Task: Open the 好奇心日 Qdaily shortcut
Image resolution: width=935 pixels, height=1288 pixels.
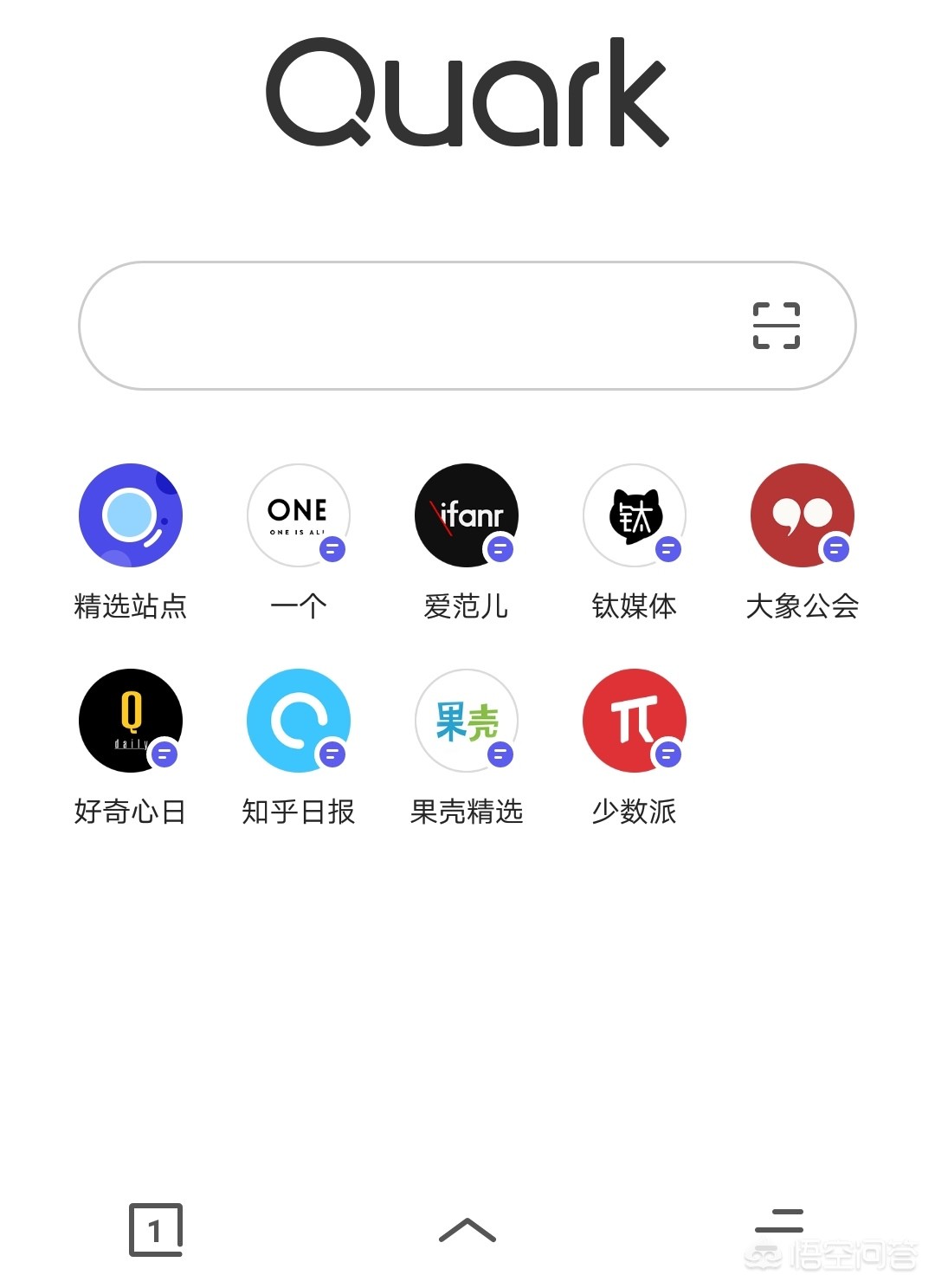Action: point(131,721)
